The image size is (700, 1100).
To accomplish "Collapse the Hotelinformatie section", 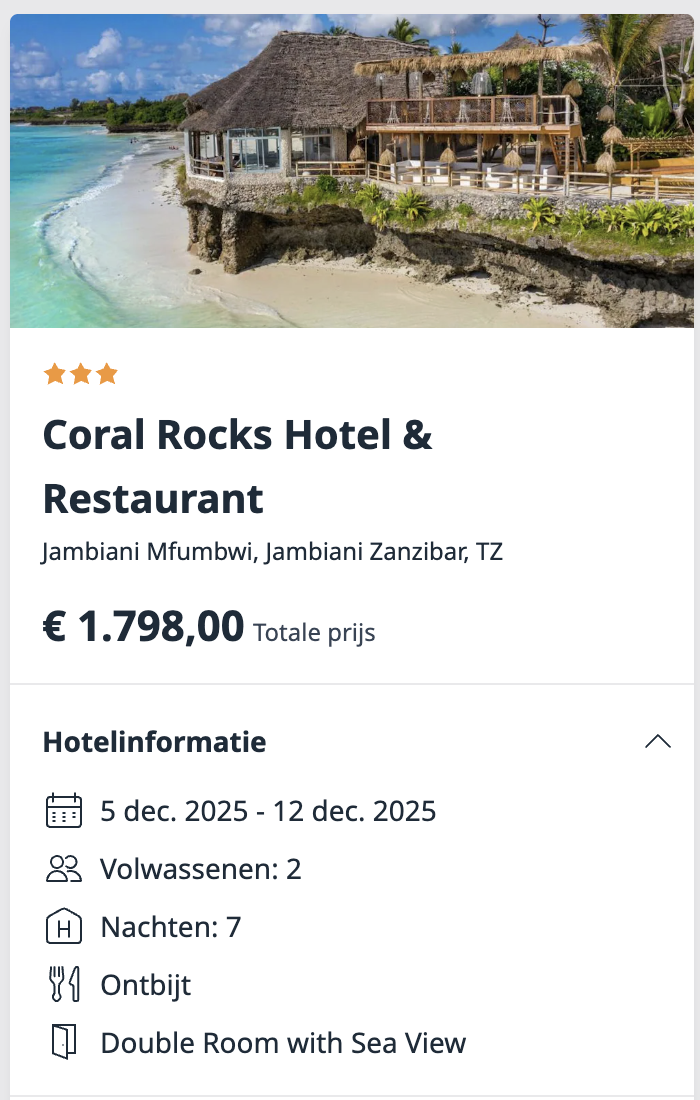I will [657, 742].
